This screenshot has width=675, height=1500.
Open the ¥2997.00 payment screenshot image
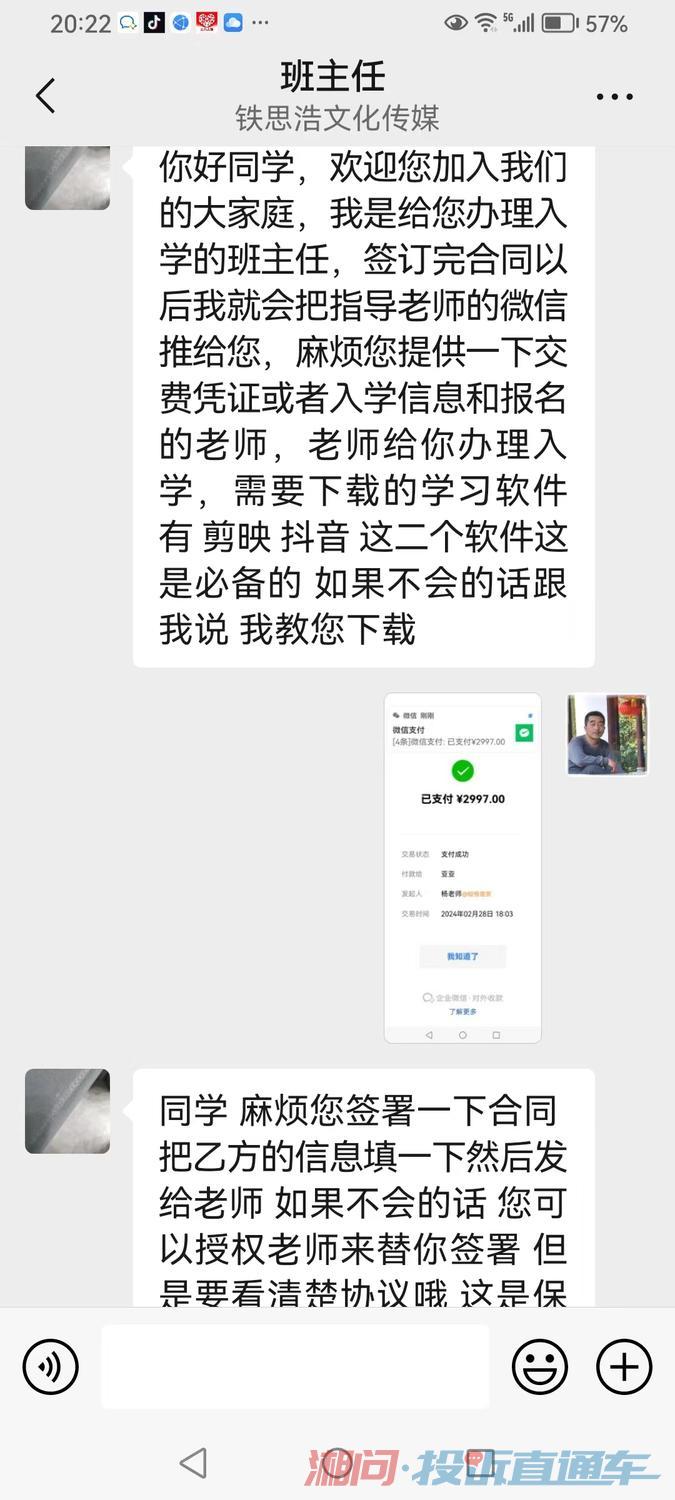[462, 868]
